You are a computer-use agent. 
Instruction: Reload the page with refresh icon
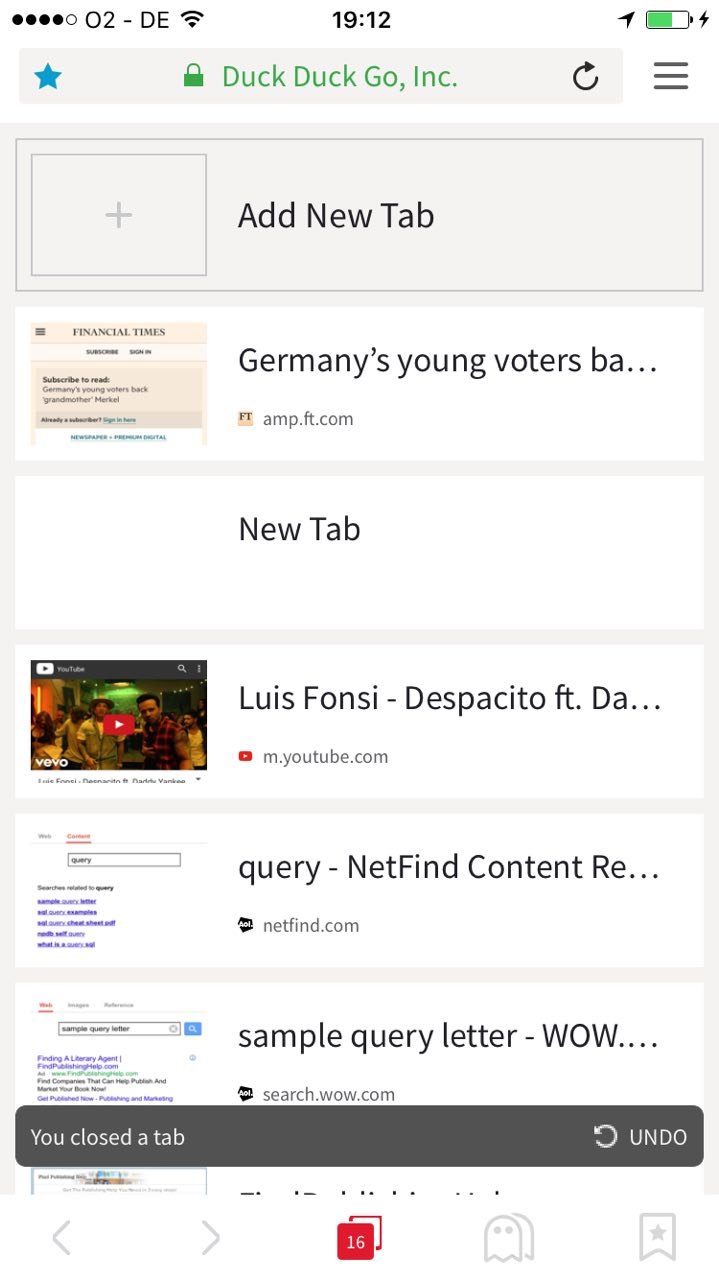click(585, 76)
